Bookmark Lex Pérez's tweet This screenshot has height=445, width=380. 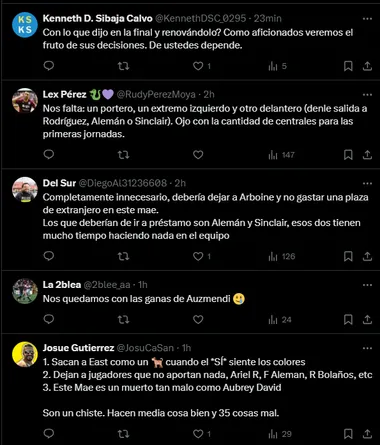(x=348, y=155)
